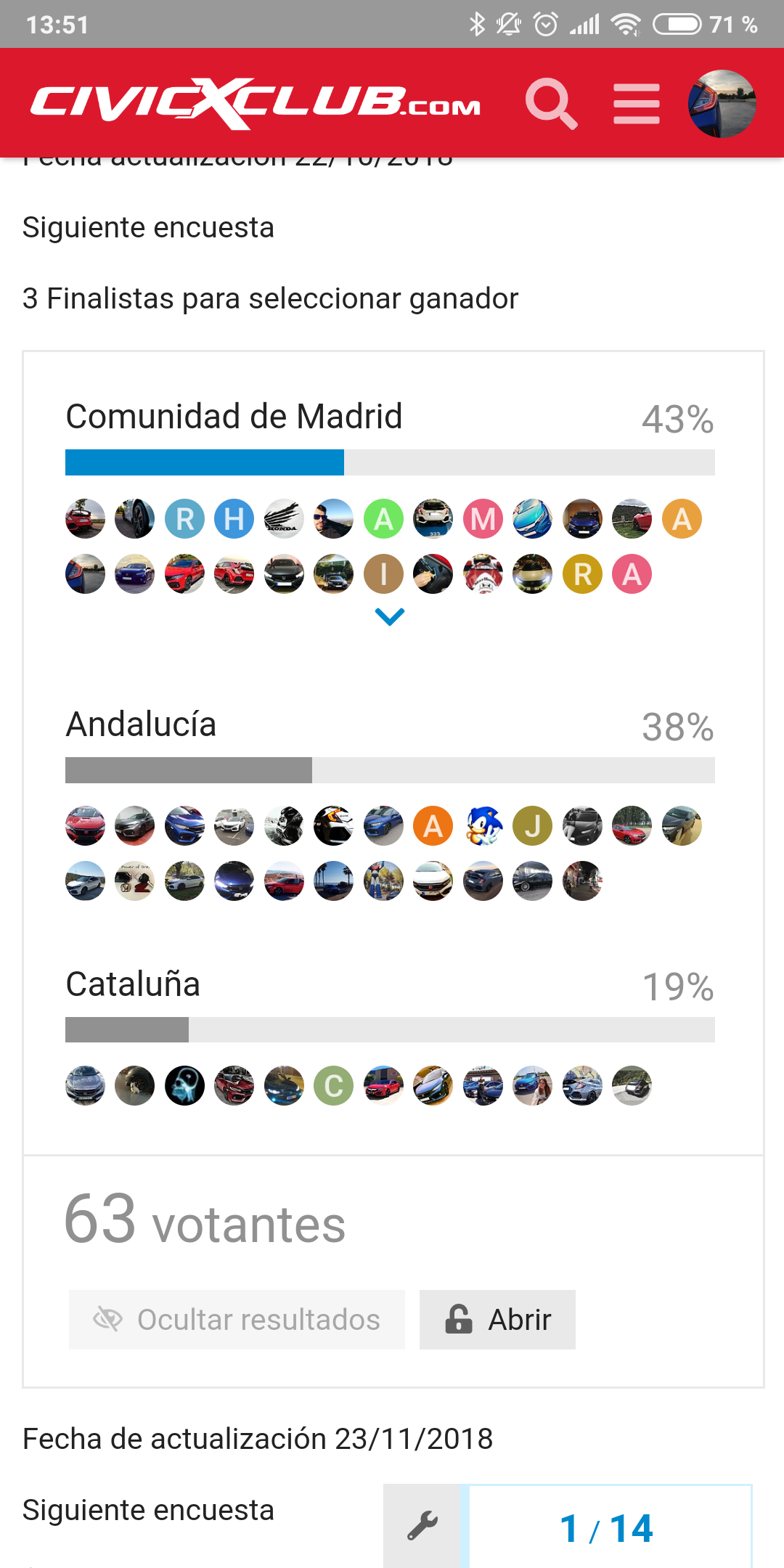Open the olive J avatar in Andalucía voters
The width and height of the screenshot is (784, 1568).
(533, 826)
